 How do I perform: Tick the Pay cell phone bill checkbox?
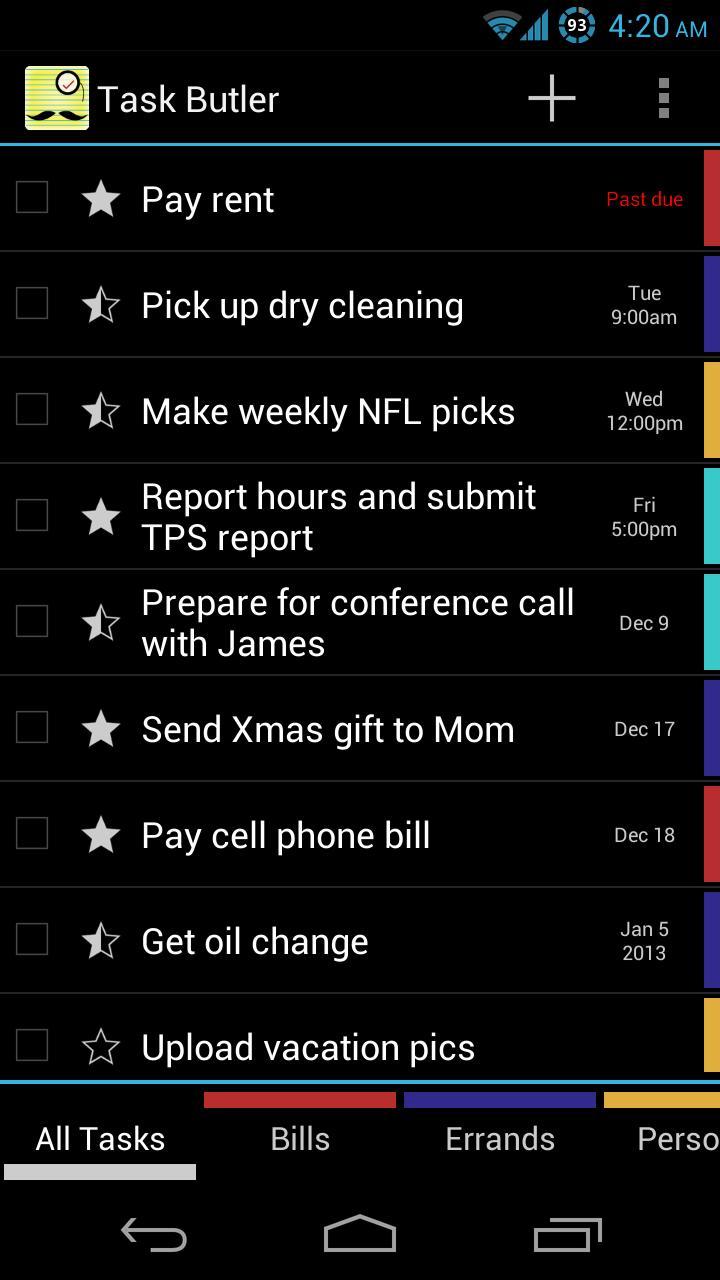click(x=32, y=834)
